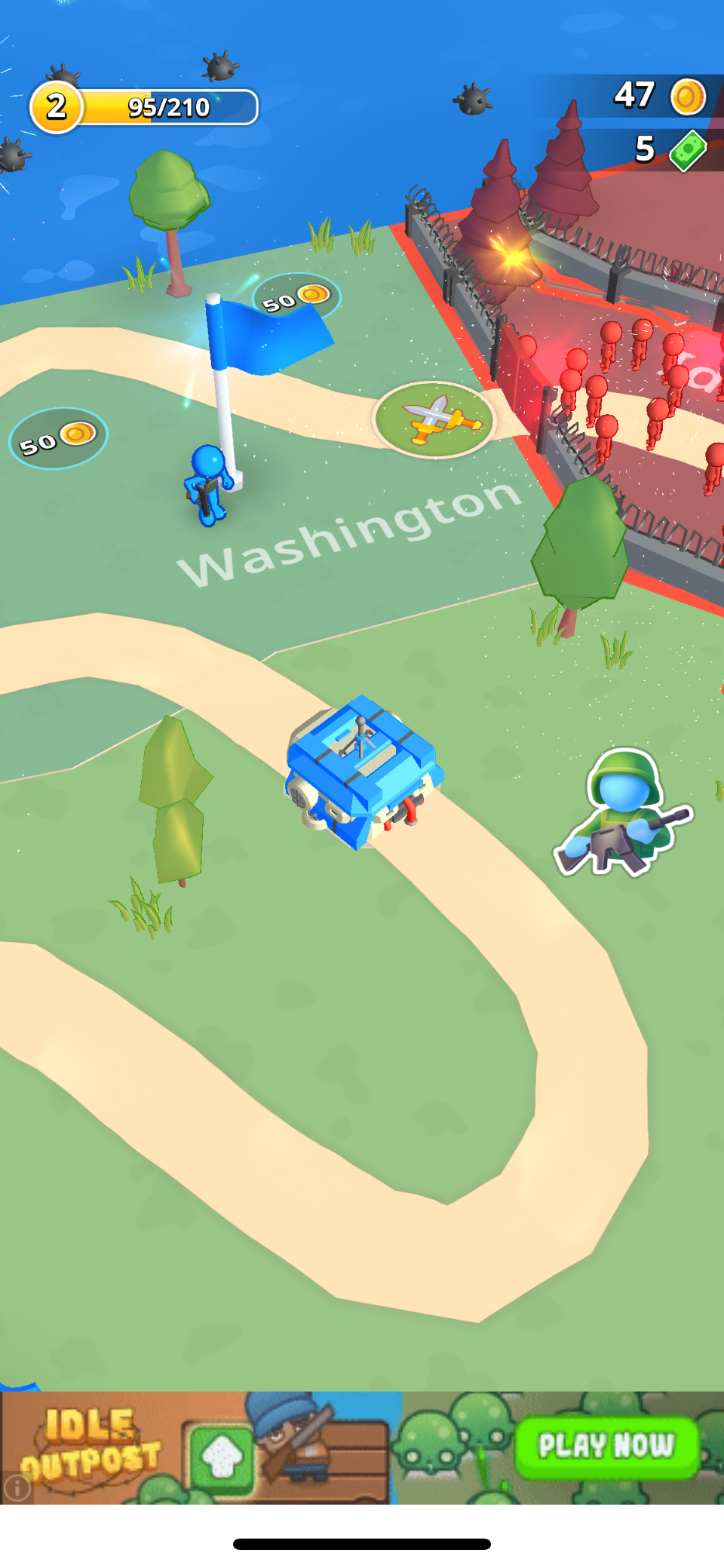Open the ad info icon
724x1568 pixels.
click(x=17, y=1488)
